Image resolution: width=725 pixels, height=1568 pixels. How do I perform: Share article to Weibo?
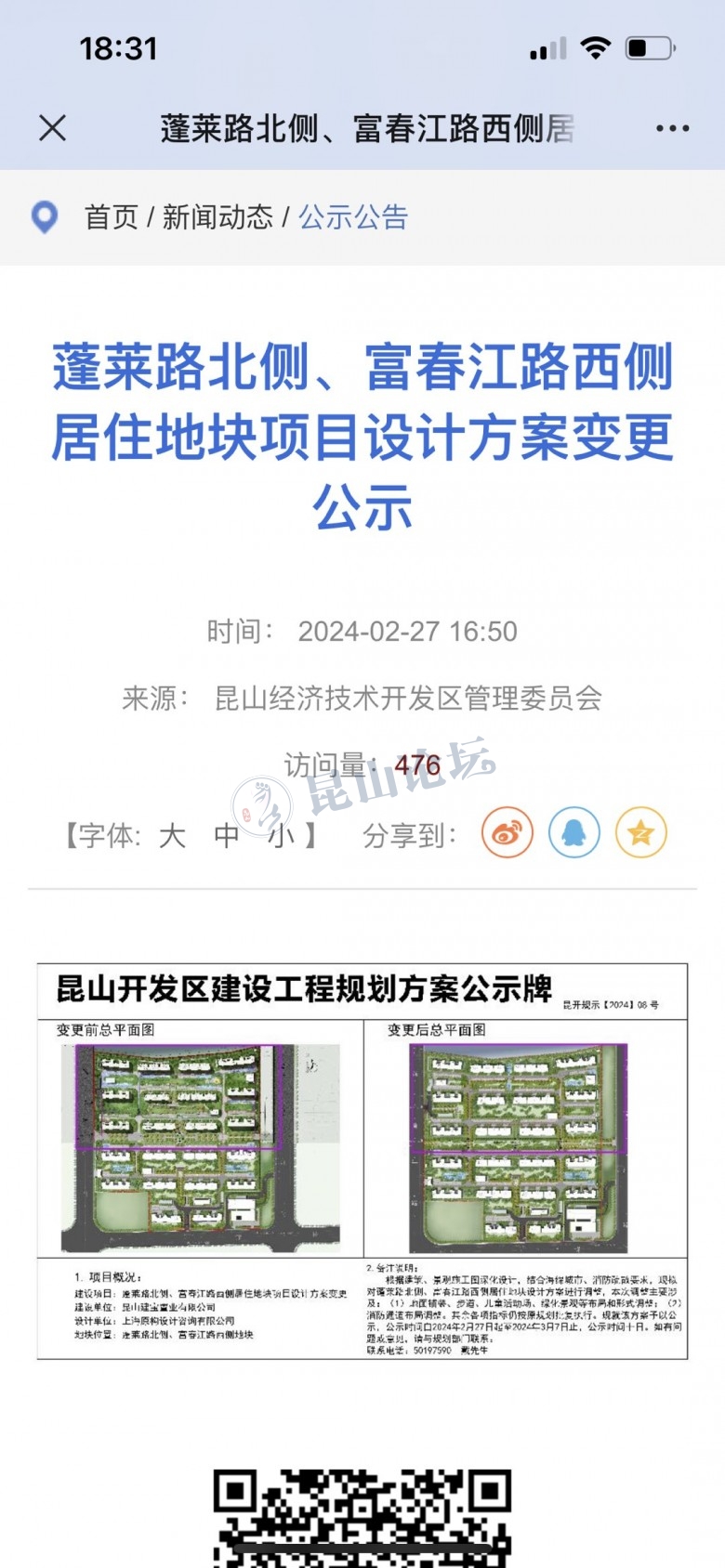point(507,832)
